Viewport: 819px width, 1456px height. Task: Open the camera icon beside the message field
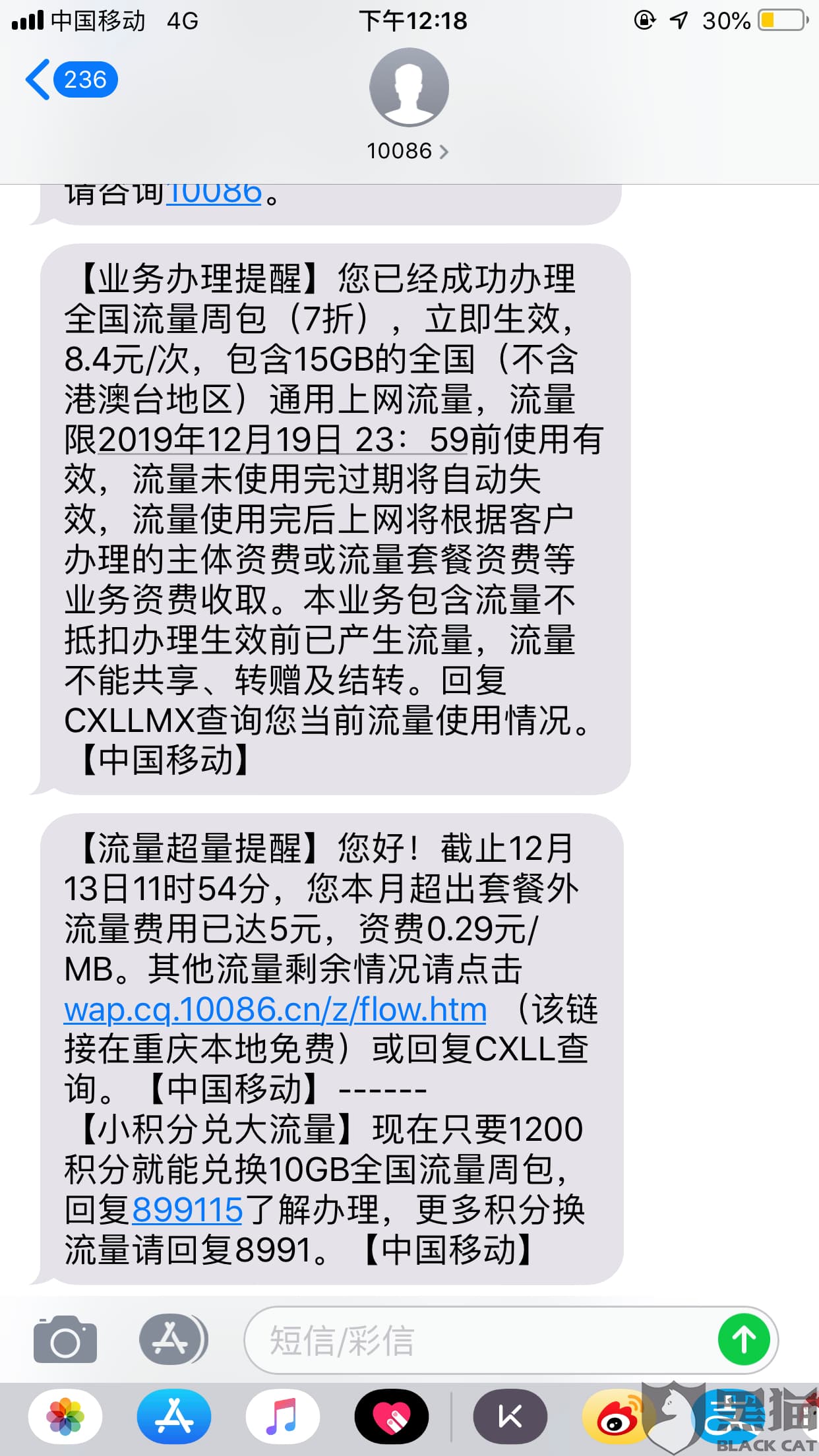pos(64,1340)
